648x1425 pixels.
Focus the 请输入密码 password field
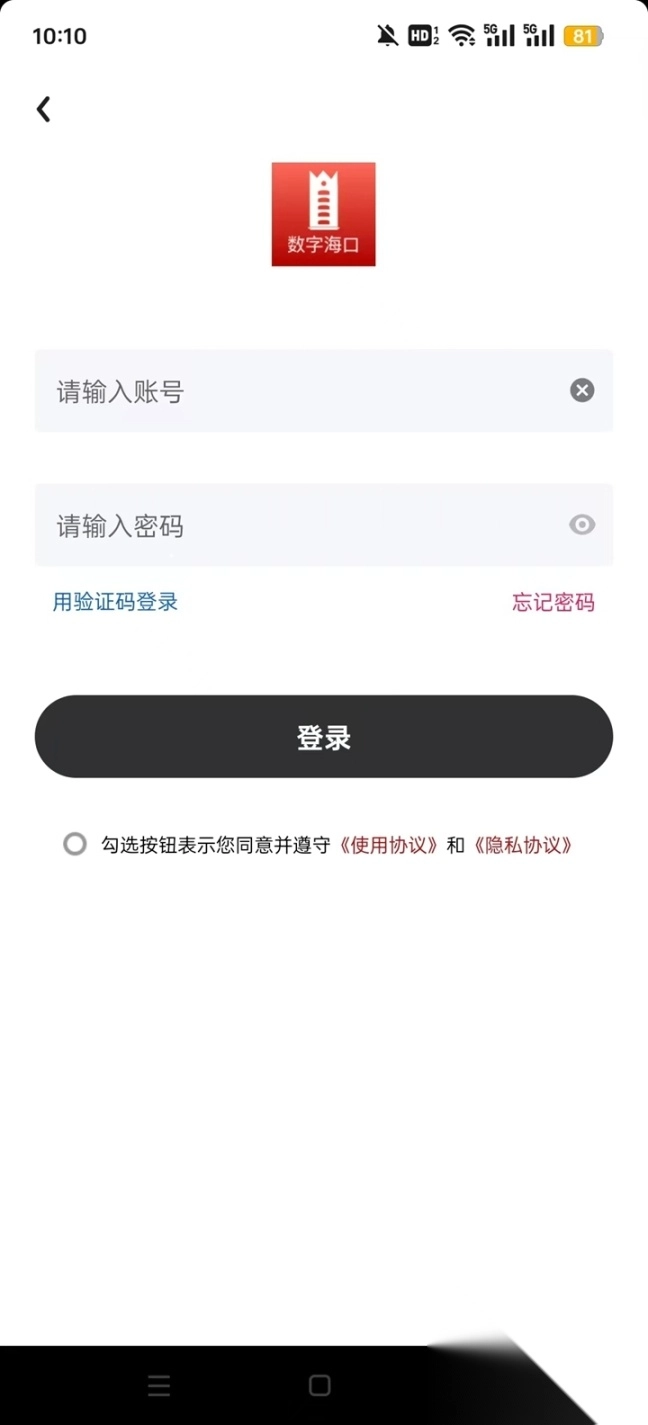(300, 526)
